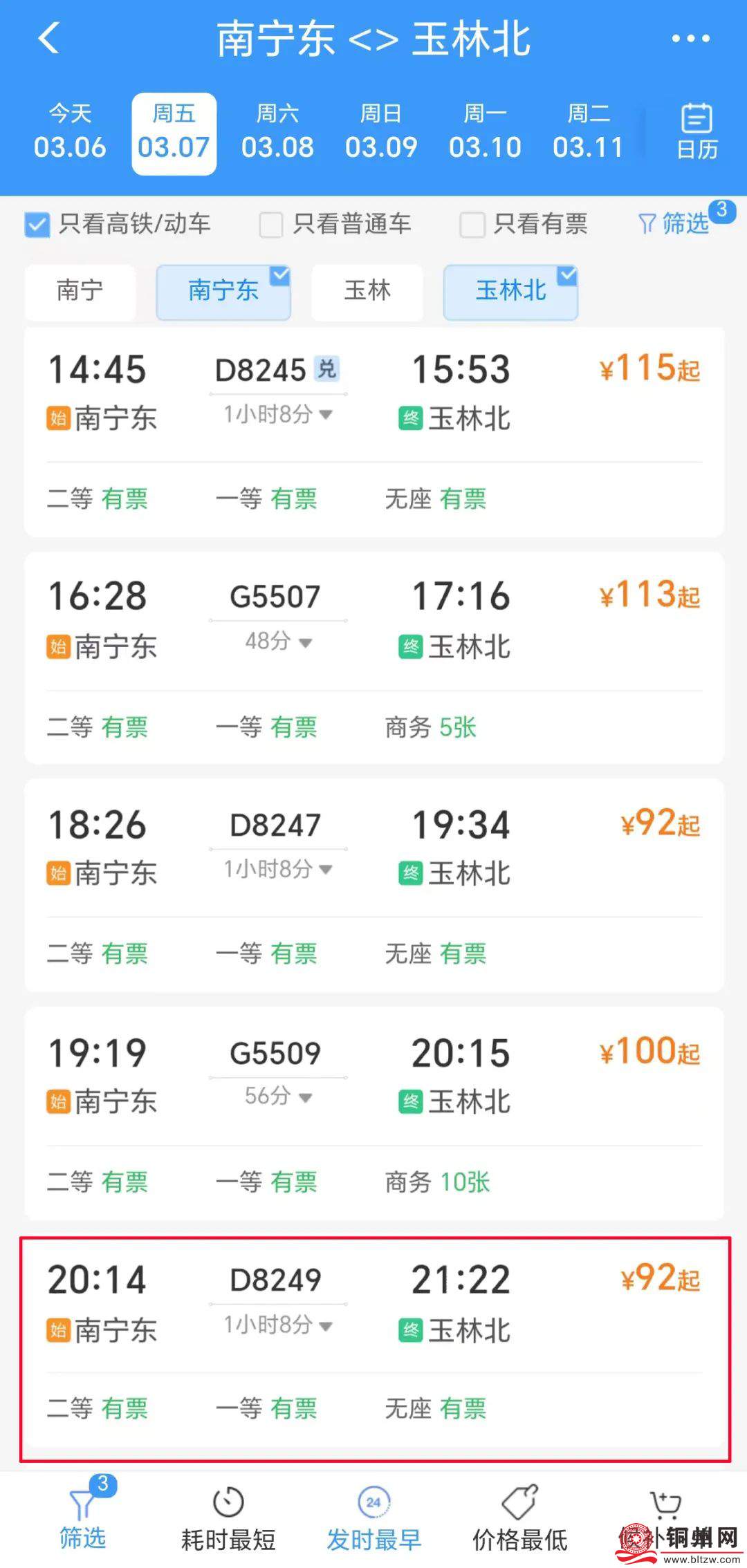This screenshot has height=1568, width=747.
Task: Select the 南宁 station chip
Action: 80,291
